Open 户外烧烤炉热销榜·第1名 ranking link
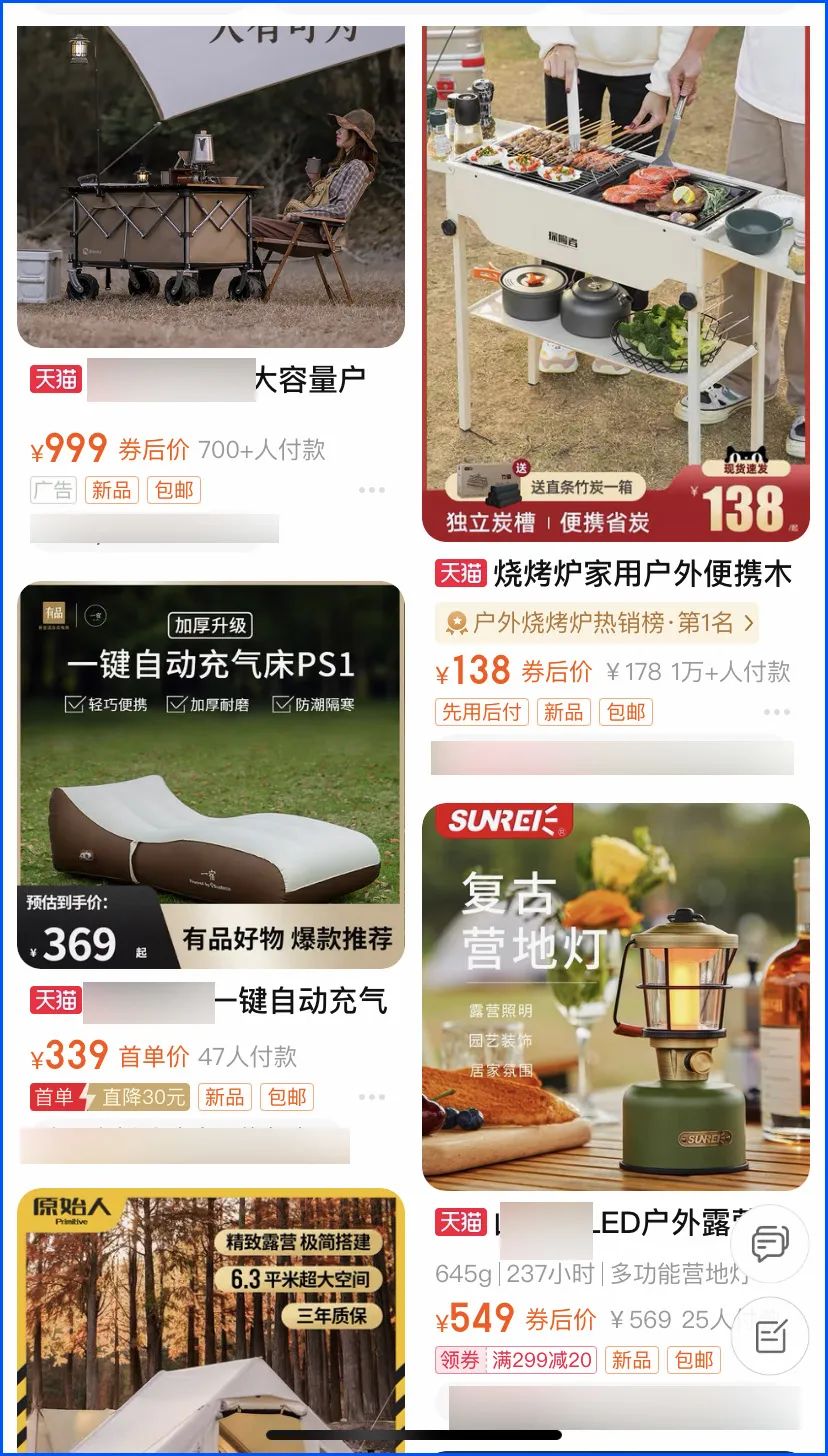The image size is (828, 1456). point(597,623)
